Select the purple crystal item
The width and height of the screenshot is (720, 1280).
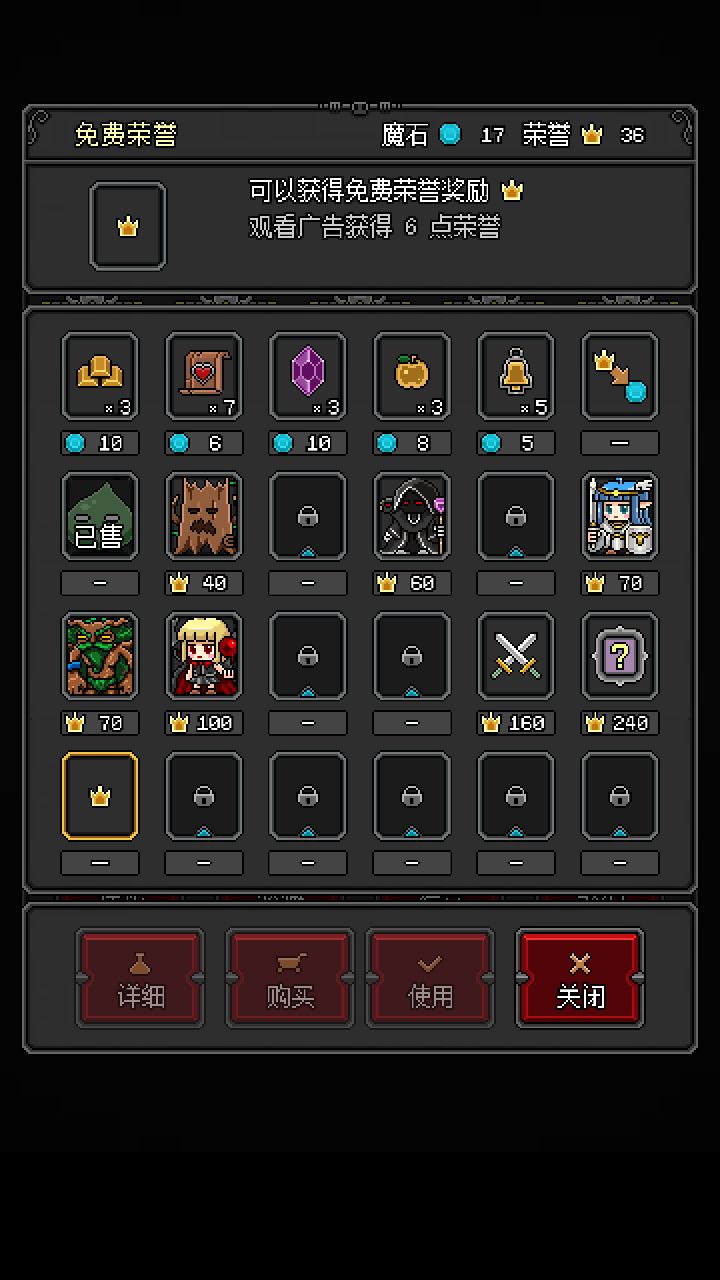point(308,377)
